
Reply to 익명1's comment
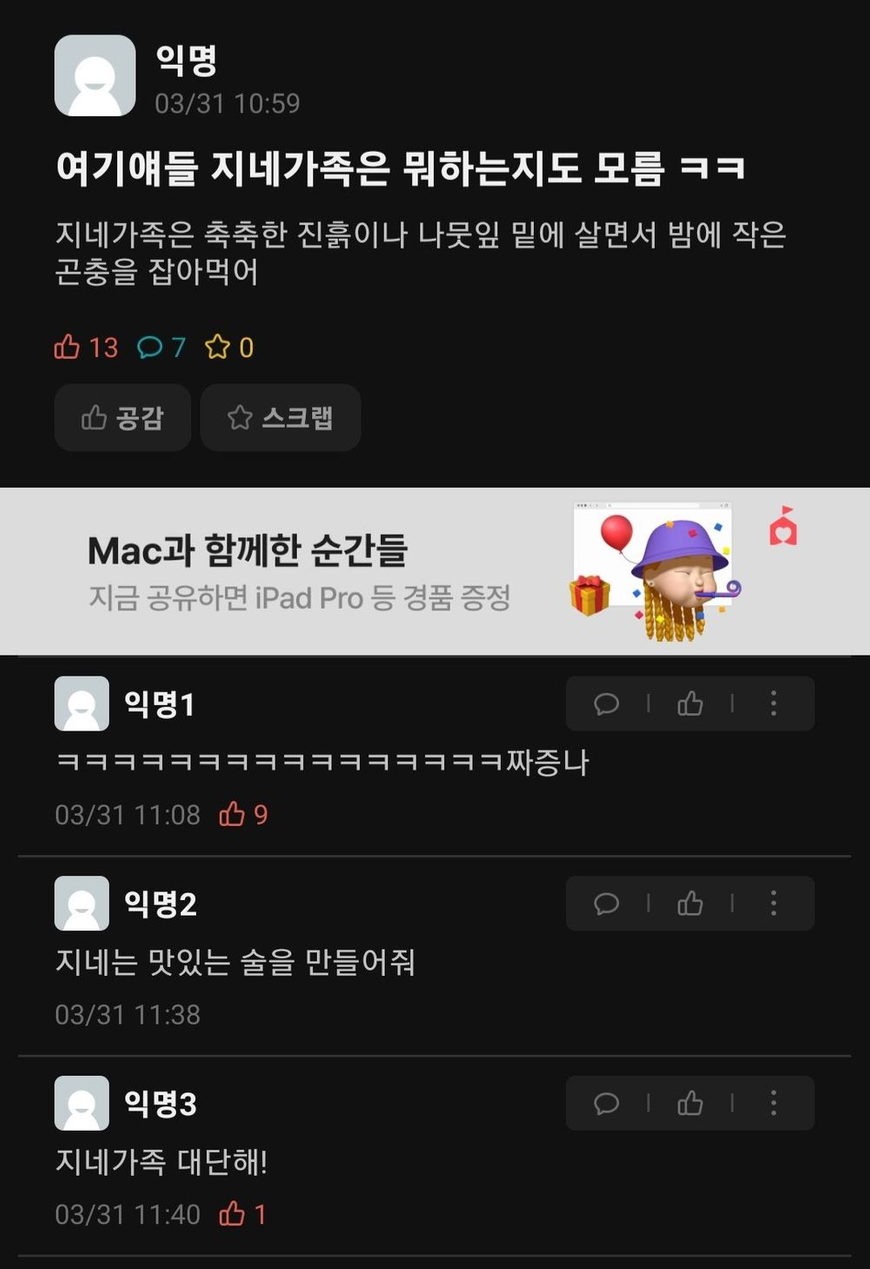pos(607,704)
